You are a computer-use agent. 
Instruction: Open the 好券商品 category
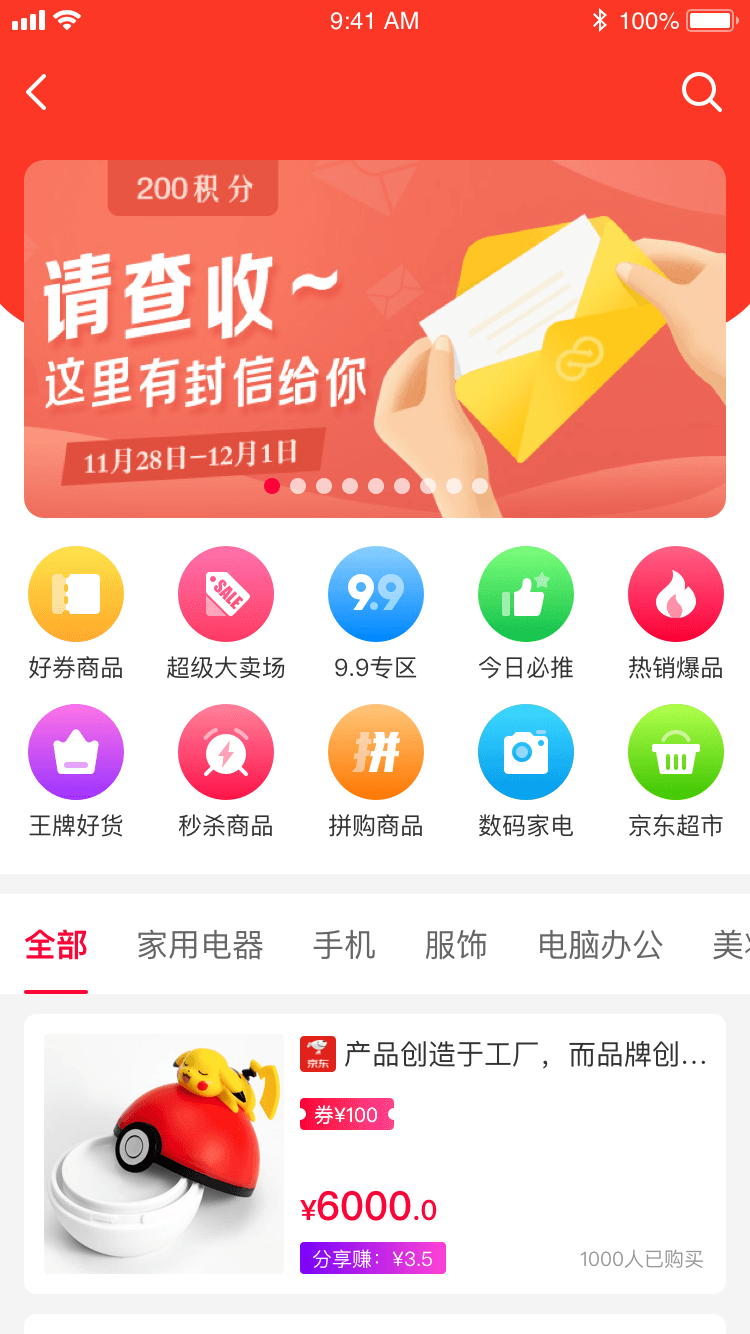coord(76,594)
